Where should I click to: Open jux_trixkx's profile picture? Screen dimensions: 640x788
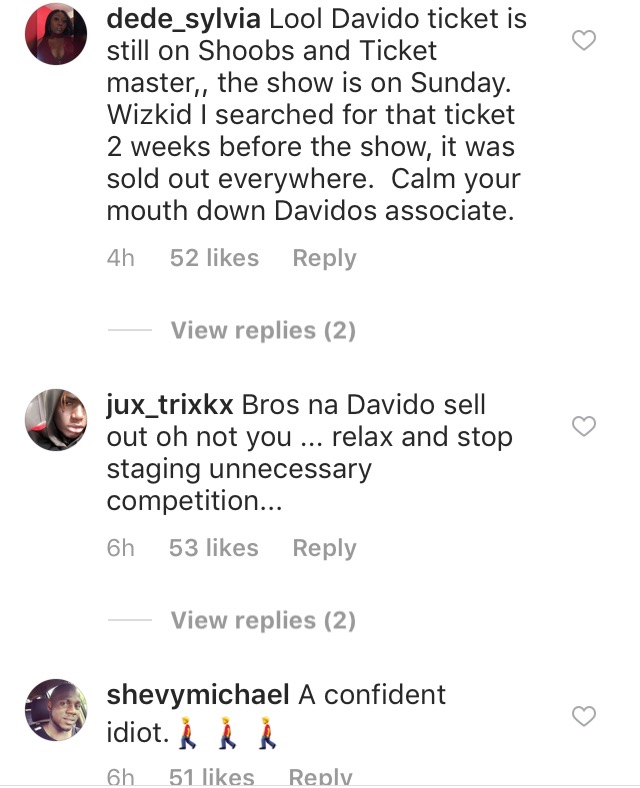tap(56, 421)
